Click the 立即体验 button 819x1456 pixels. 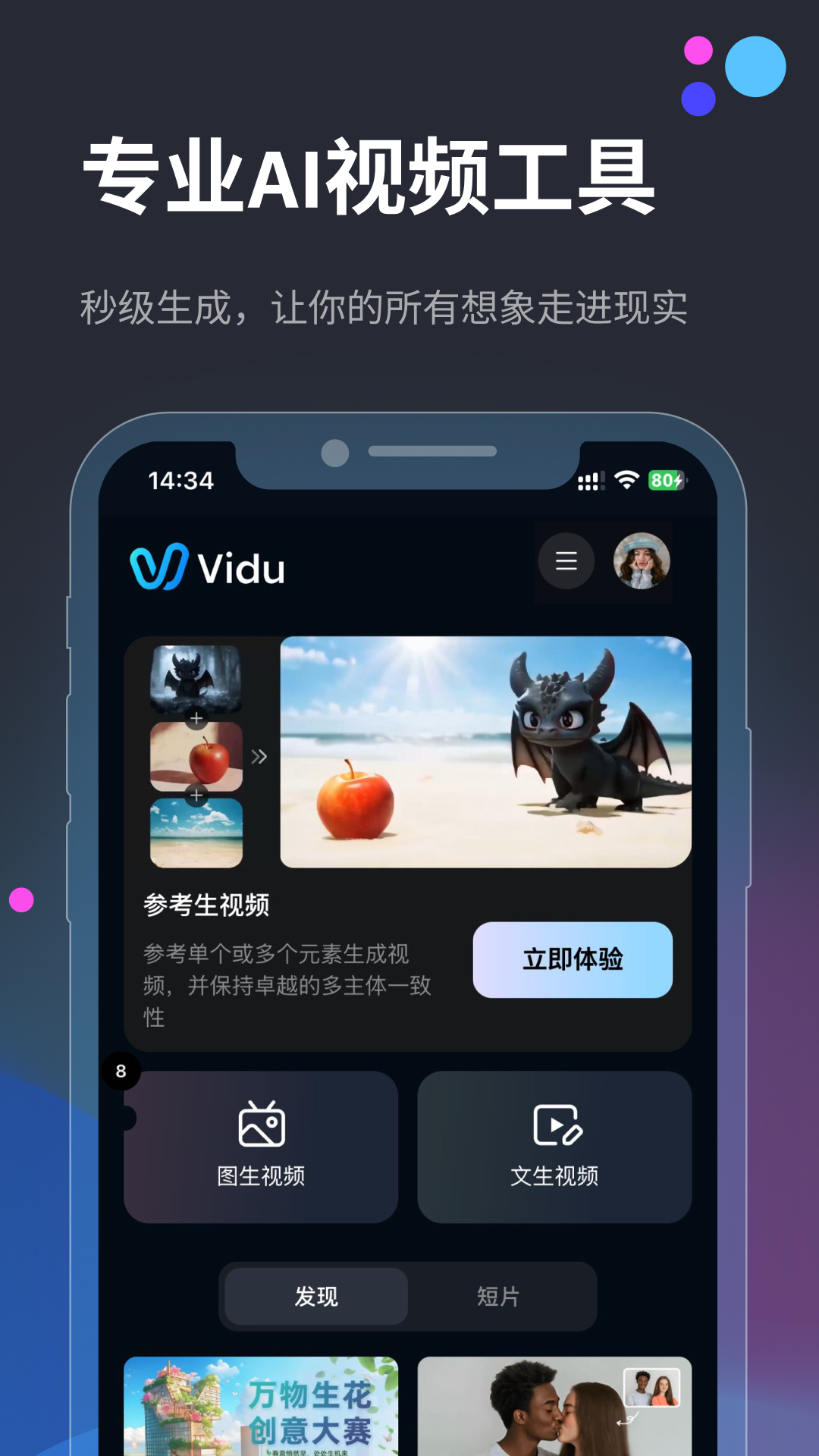(x=573, y=960)
